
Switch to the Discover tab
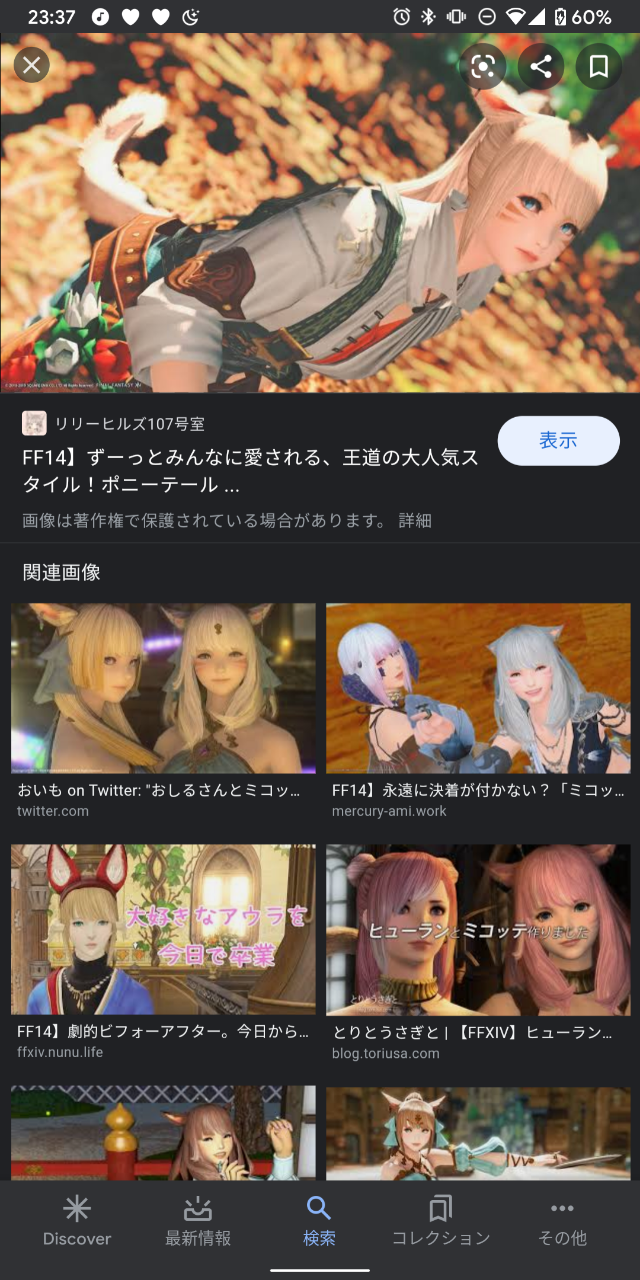77,1222
